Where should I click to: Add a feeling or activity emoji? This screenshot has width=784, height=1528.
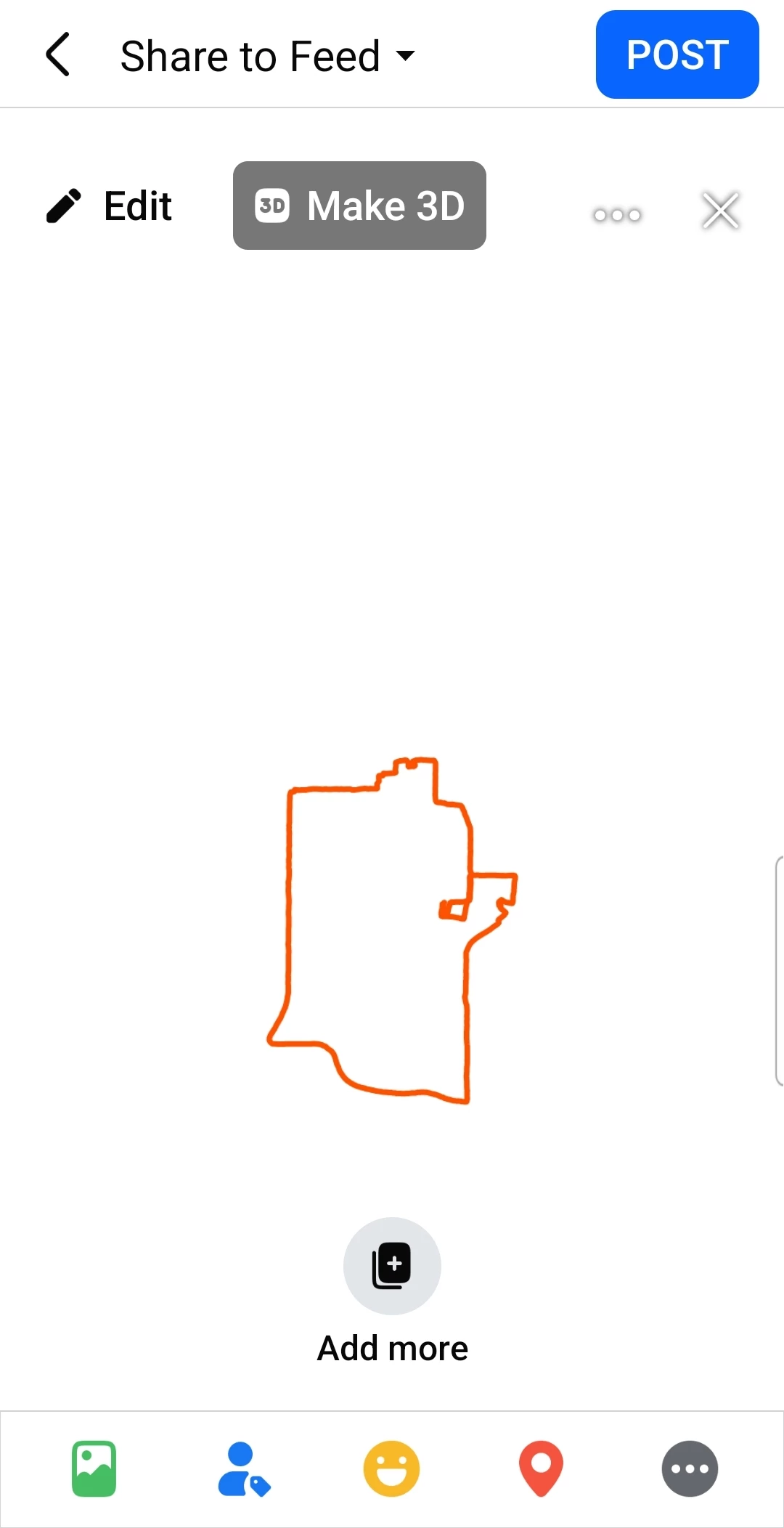[392, 1468]
